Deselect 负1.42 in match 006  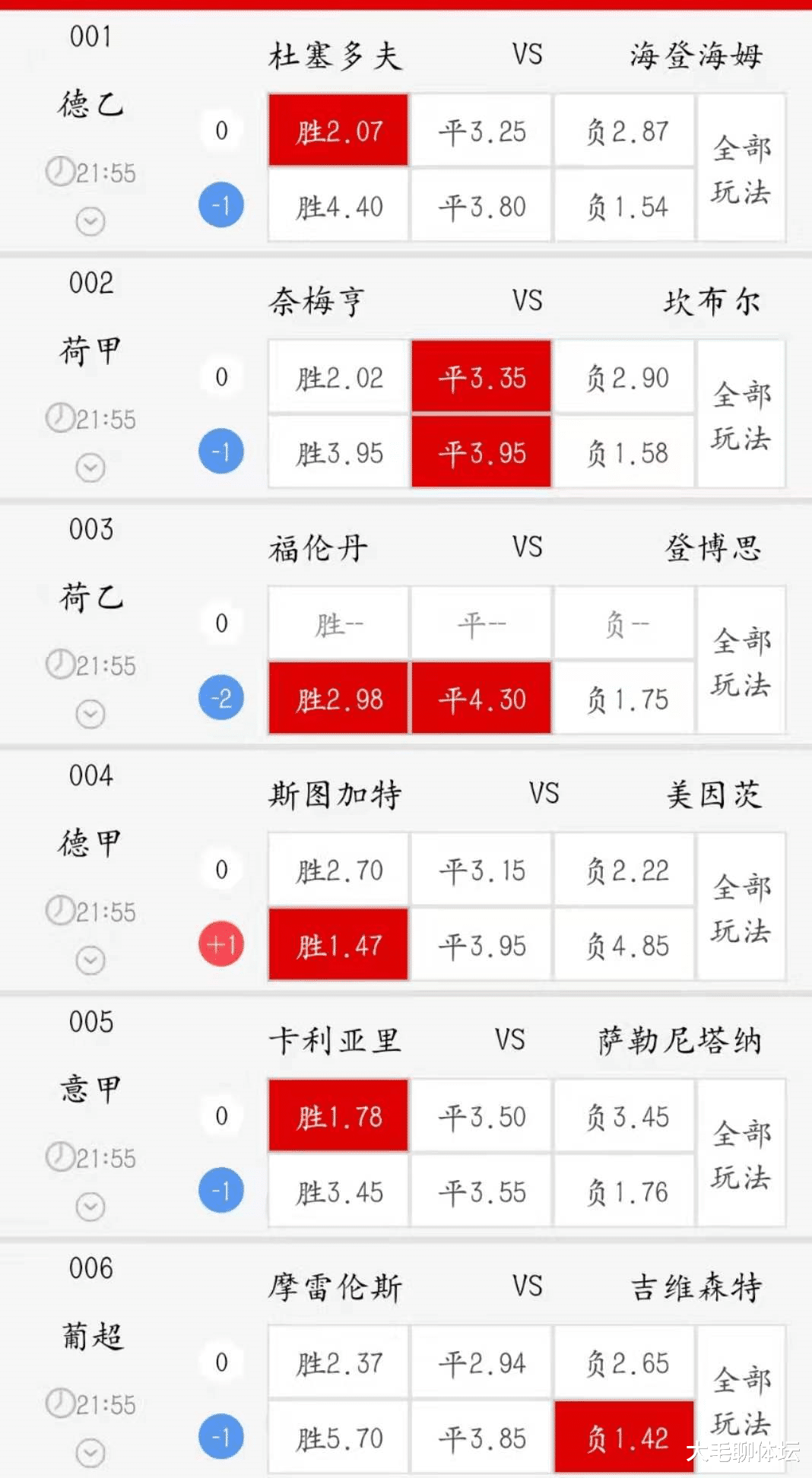pyautogui.click(x=625, y=1437)
